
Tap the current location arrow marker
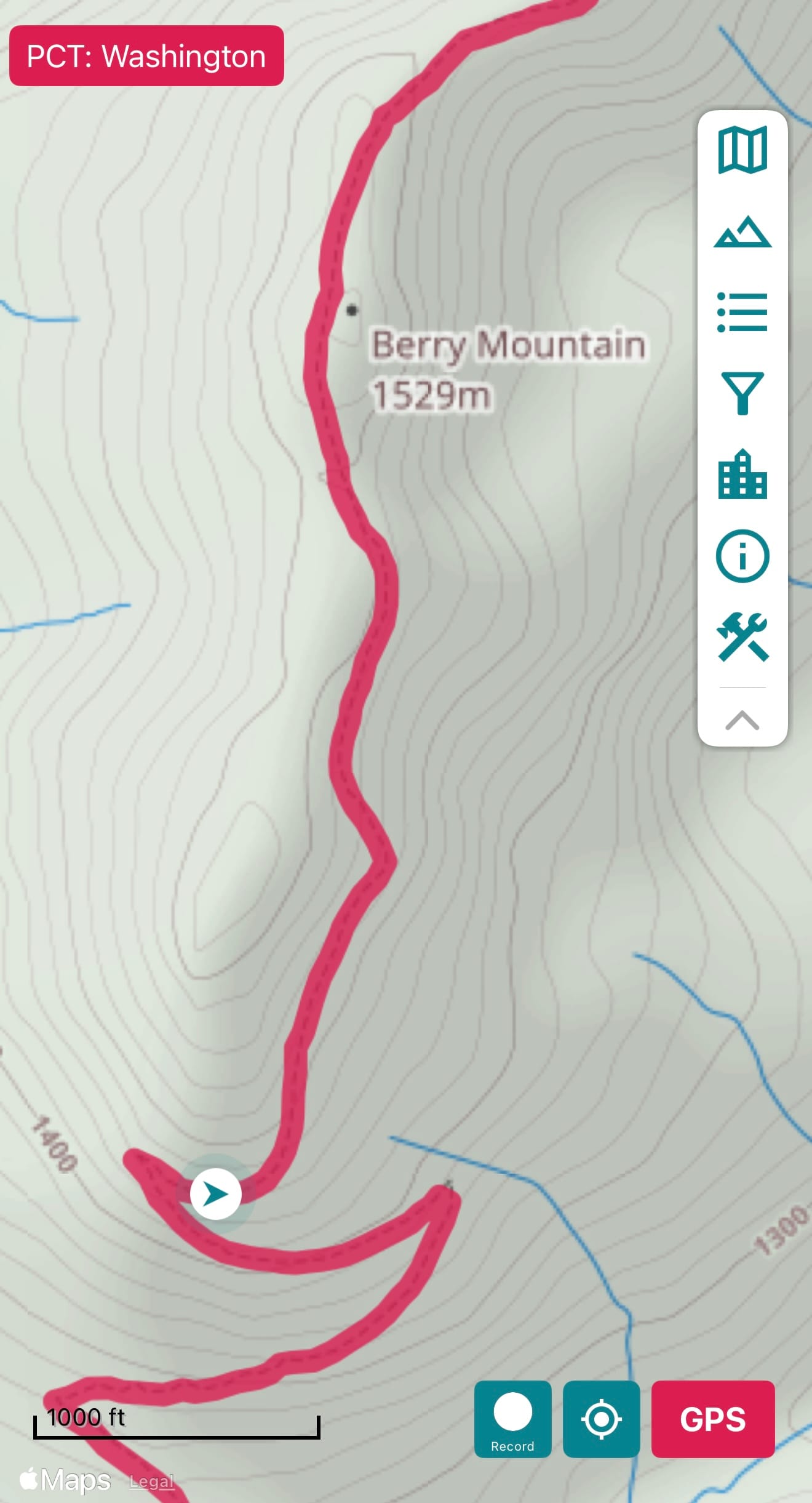pos(215,1194)
